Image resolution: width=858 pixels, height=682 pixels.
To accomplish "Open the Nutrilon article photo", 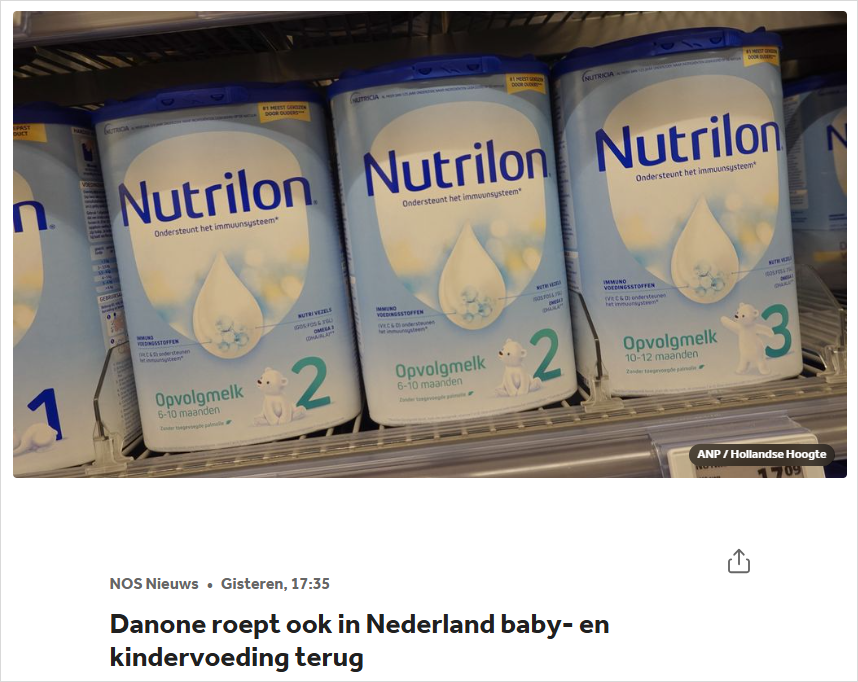I will click(430, 245).
